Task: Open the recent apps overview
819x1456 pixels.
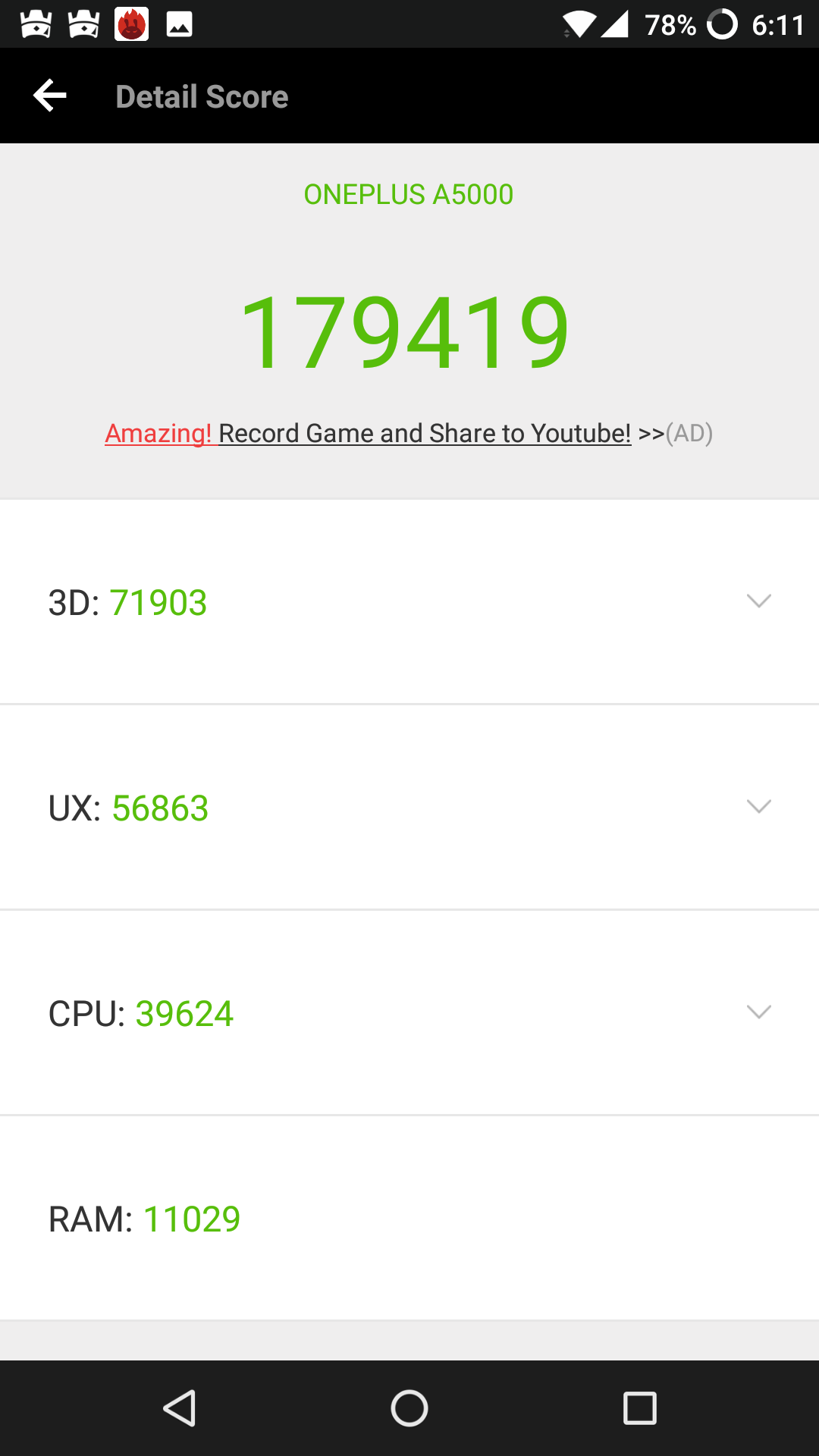Action: pos(639,1408)
